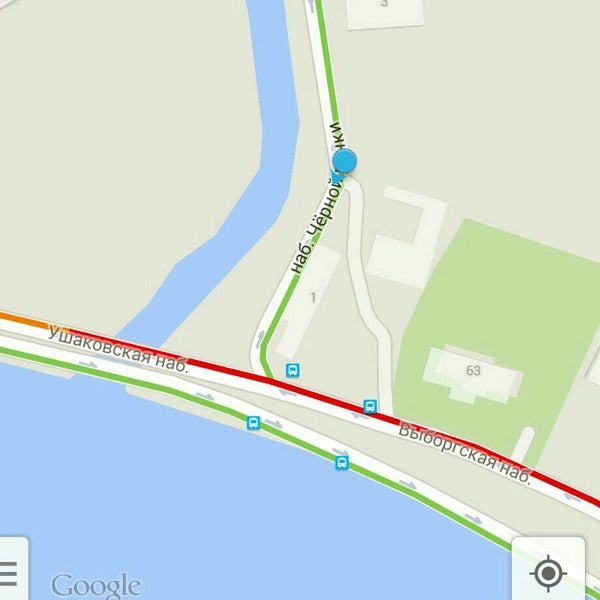This screenshot has height=600, width=600.
Task: Open the side menu drawer
Action: click(x=9, y=573)
